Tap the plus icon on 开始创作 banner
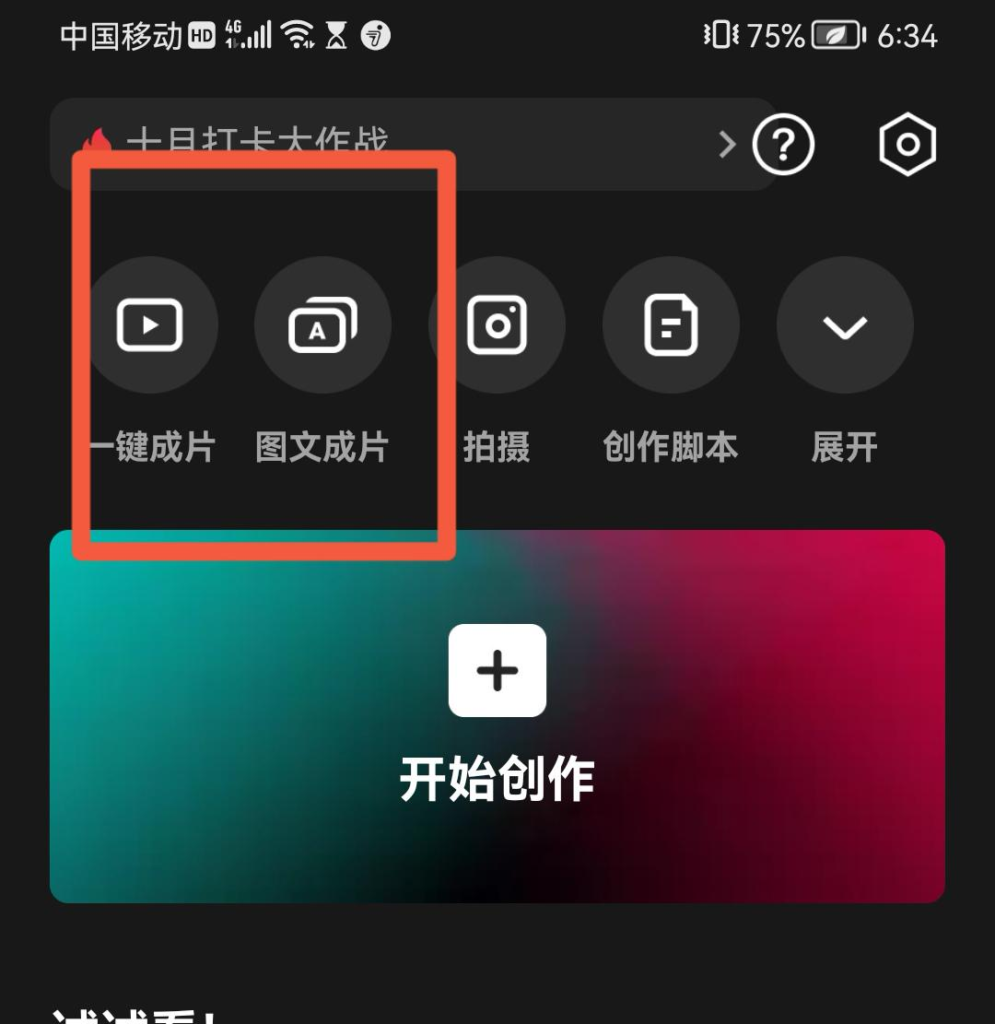This screenshot has width=995, height=1024. [x=497, y=670]
